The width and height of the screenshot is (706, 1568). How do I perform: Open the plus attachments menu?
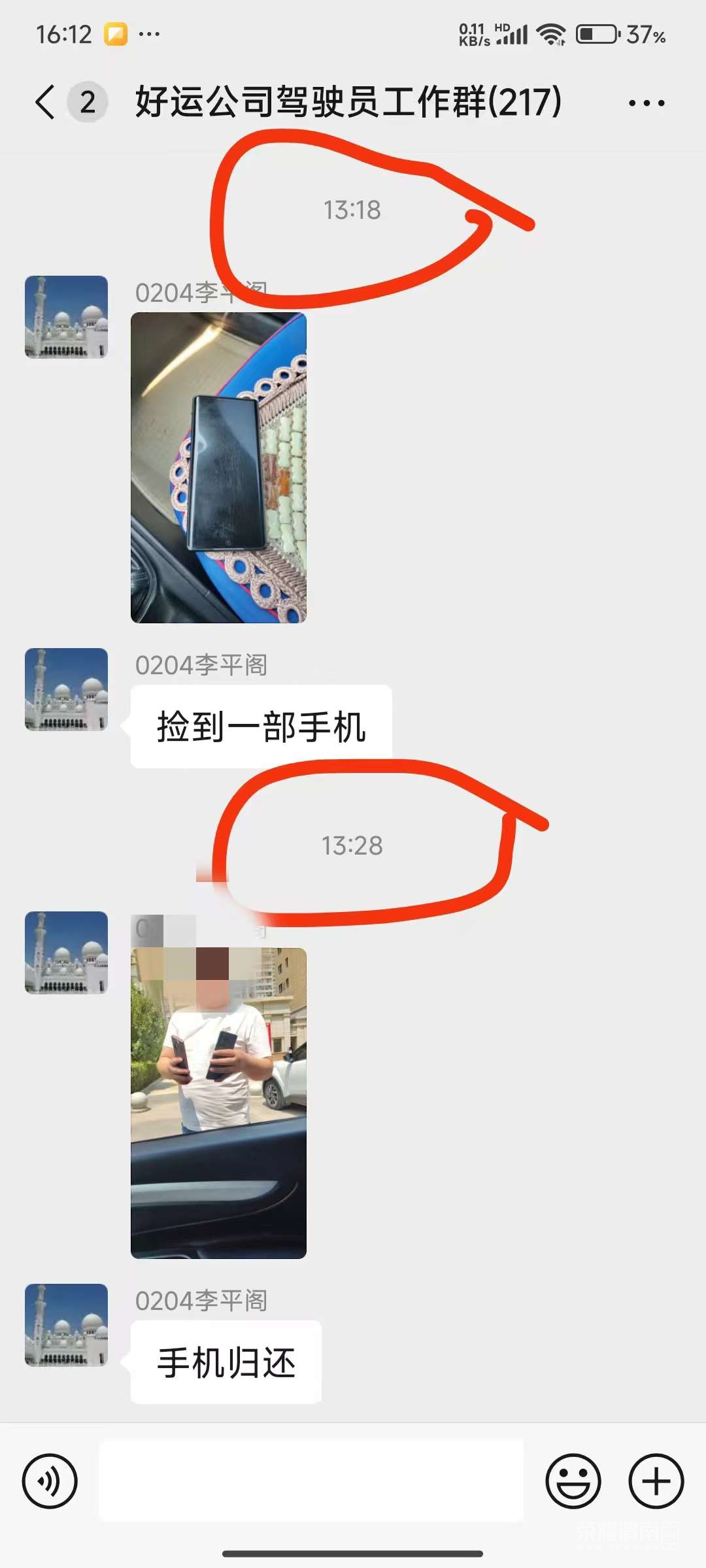coord(656,1481)
